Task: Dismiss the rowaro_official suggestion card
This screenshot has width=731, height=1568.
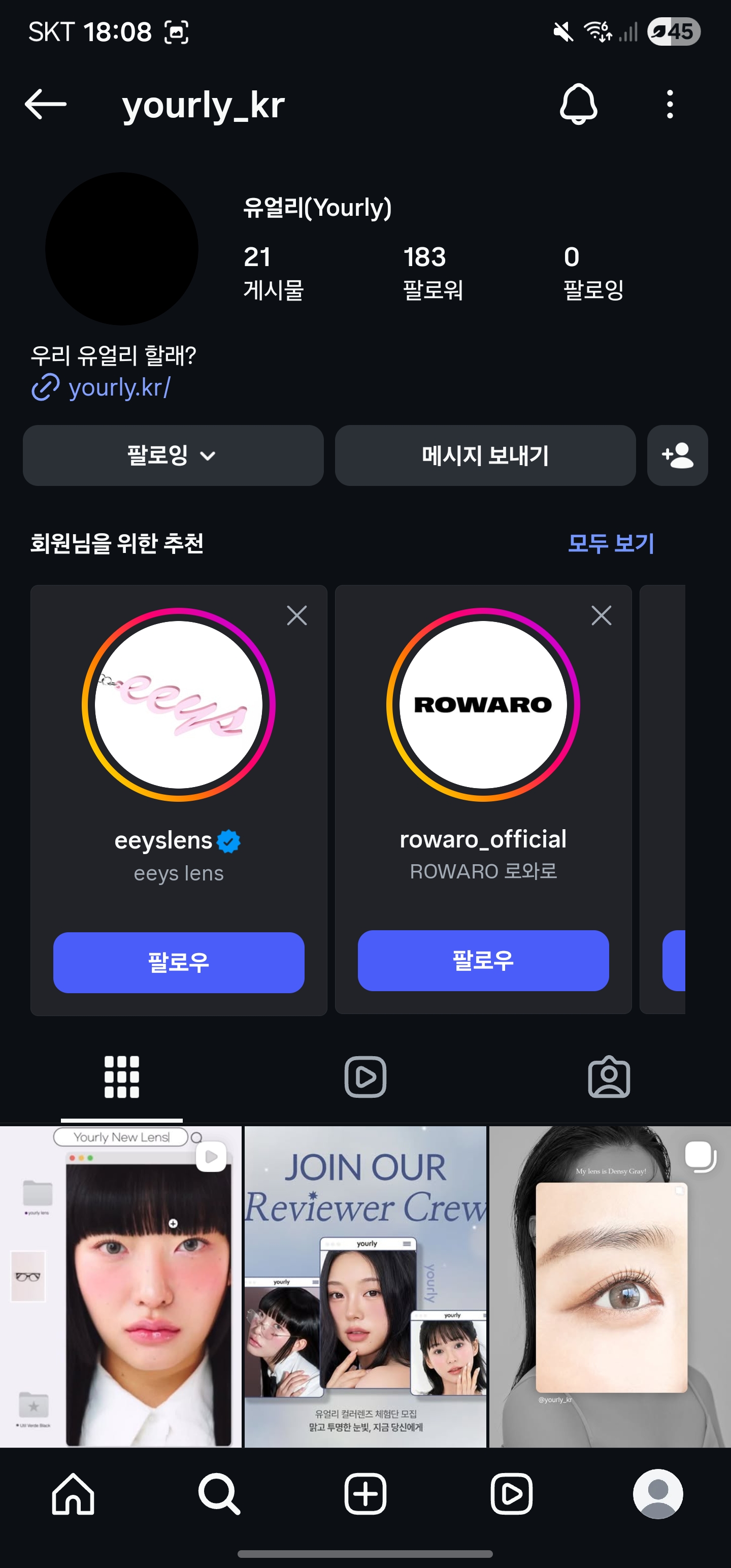Action: 601,615
